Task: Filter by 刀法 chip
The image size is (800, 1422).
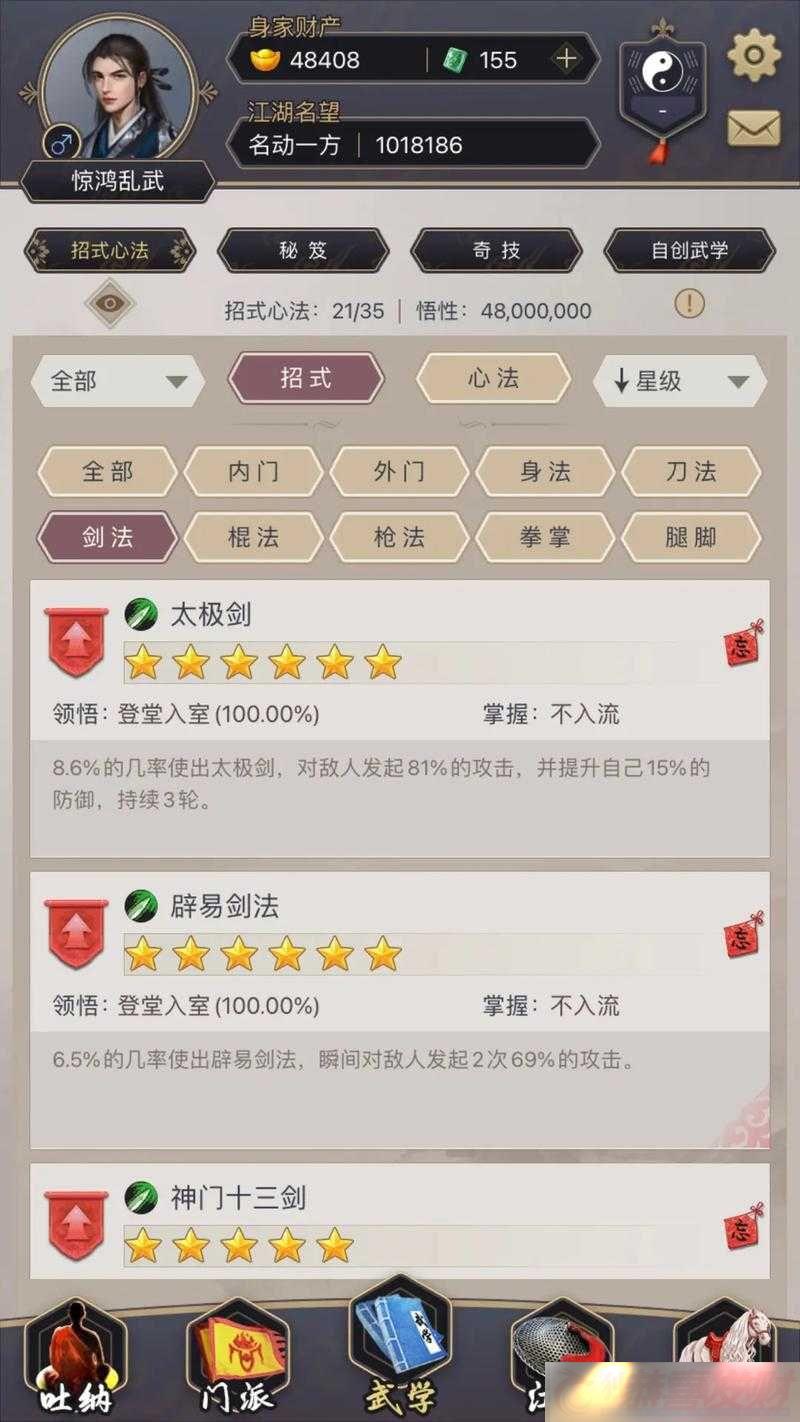Action: point(691,471)
